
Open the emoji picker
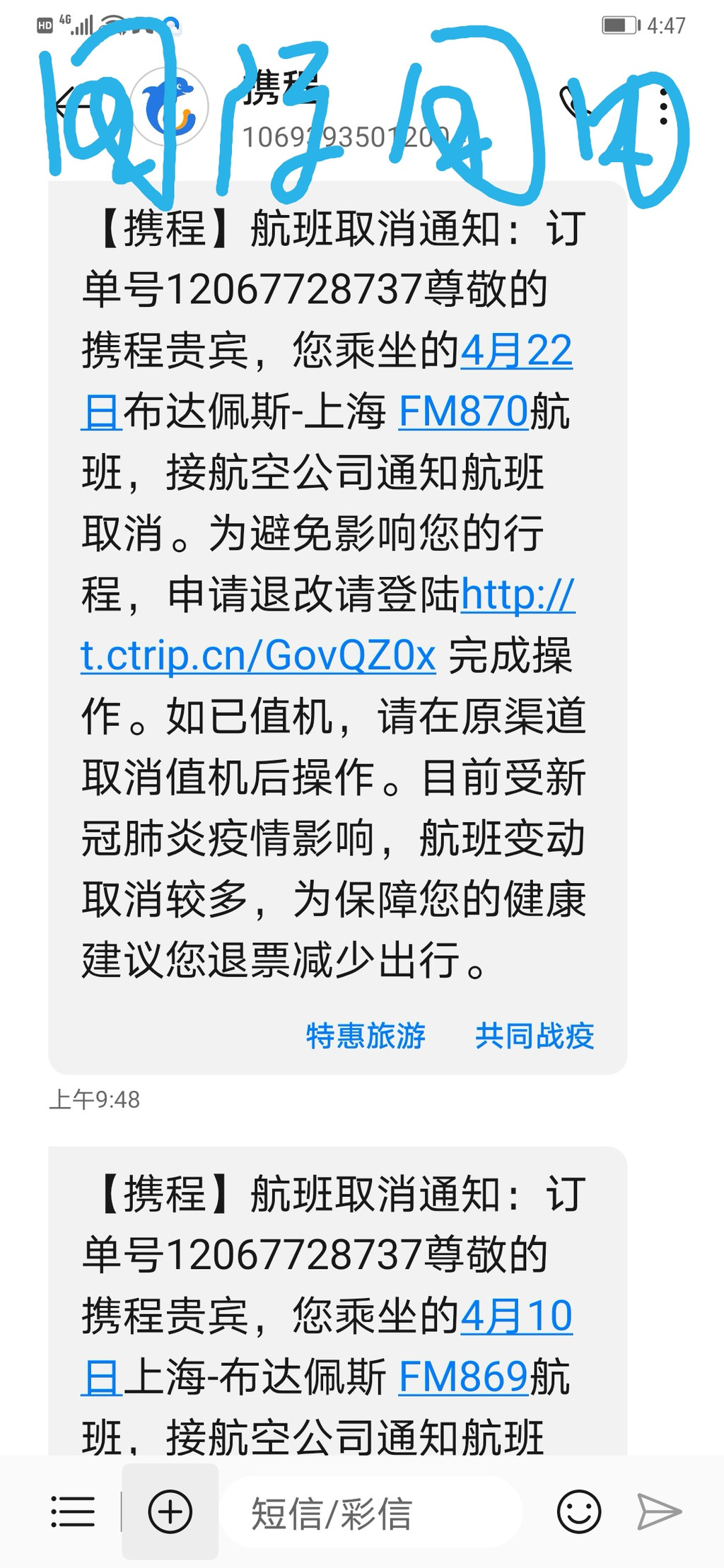[x=578, y=1511]
